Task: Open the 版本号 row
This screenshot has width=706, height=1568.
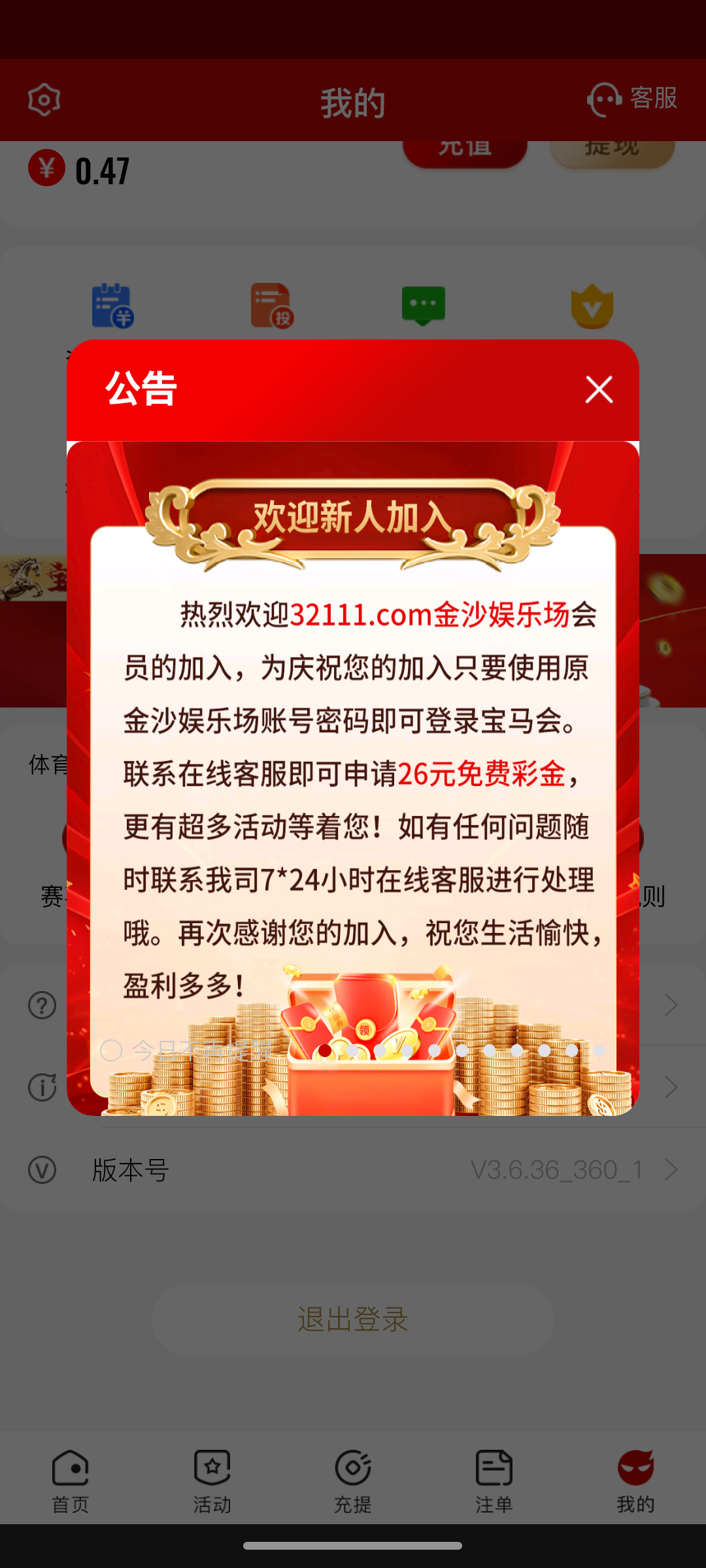Action: [x=353, y=1169]
